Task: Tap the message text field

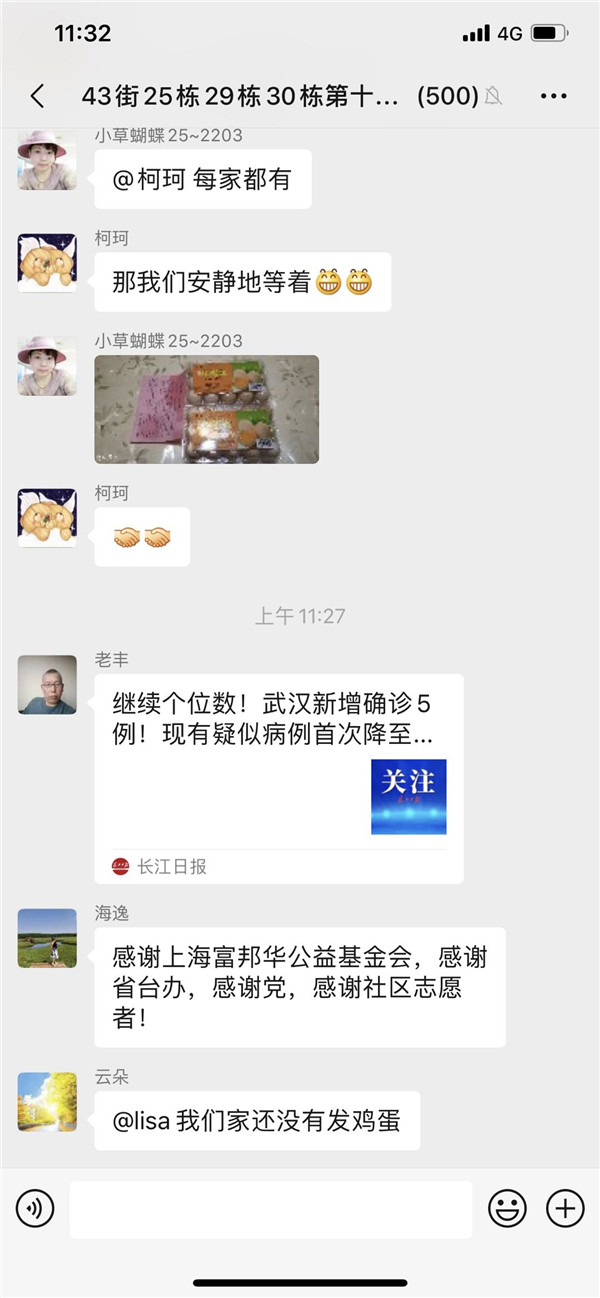Action: click(x=270, y=1209)
